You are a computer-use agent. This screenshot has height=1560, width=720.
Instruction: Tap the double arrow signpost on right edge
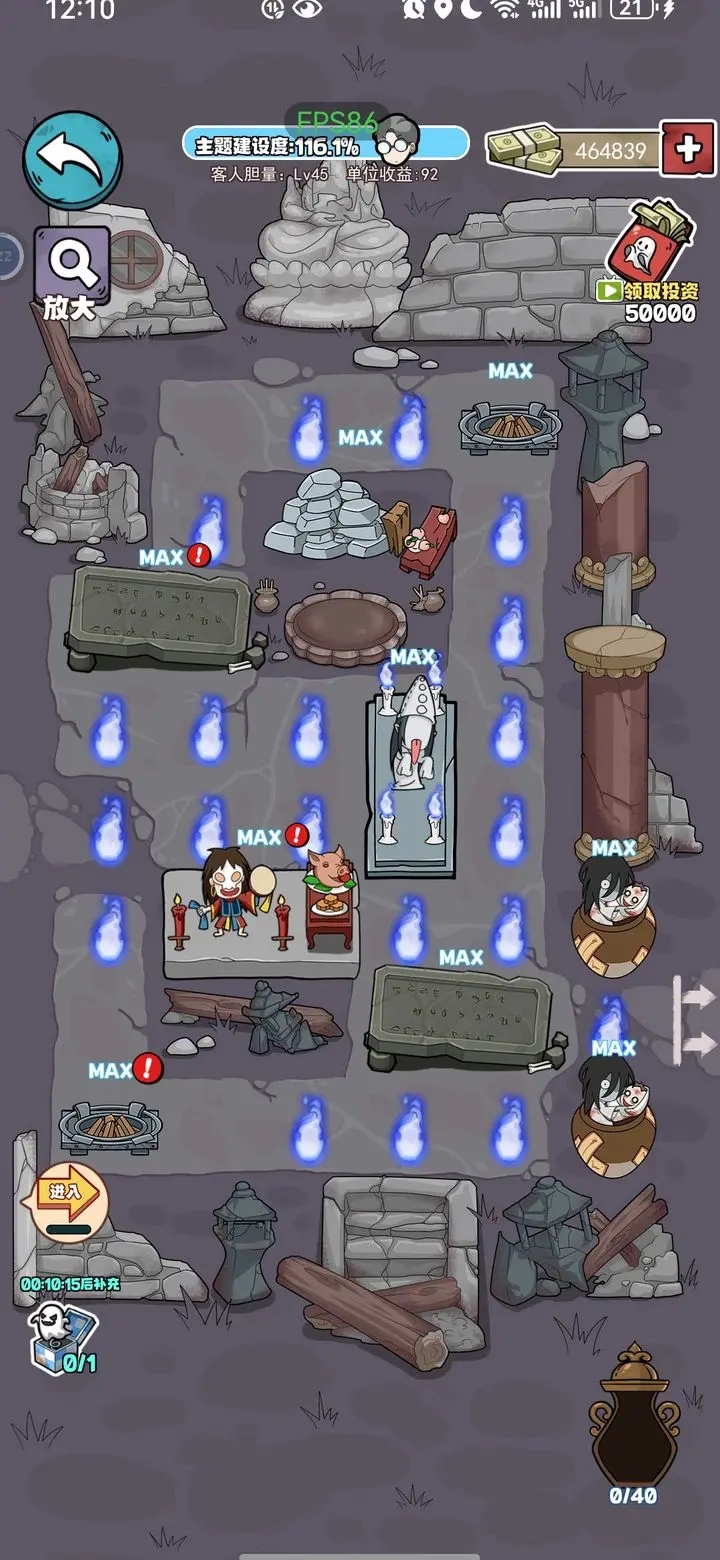tap(694, 1020)
